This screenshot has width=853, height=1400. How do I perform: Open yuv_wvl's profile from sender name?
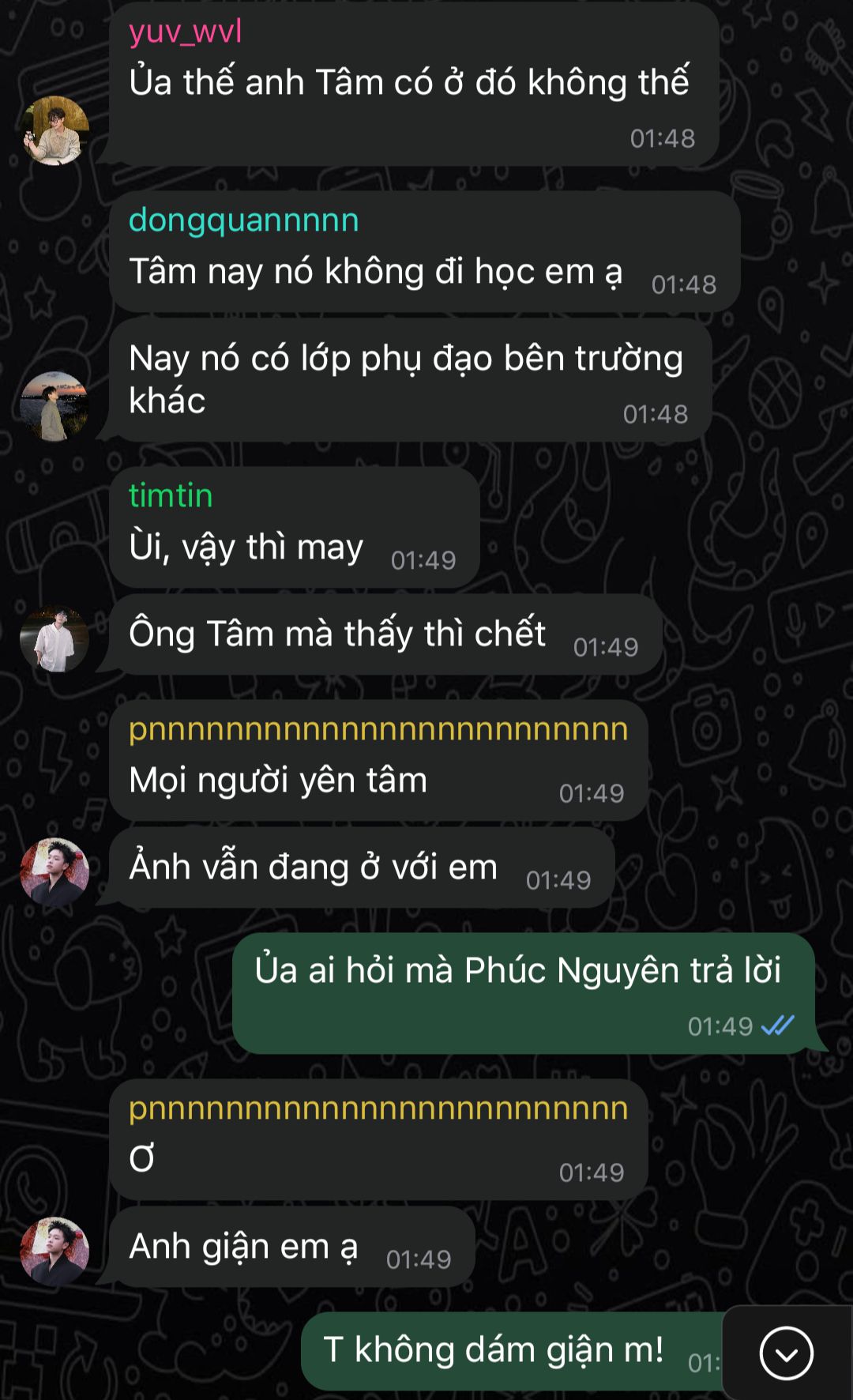tap(186, 32)
